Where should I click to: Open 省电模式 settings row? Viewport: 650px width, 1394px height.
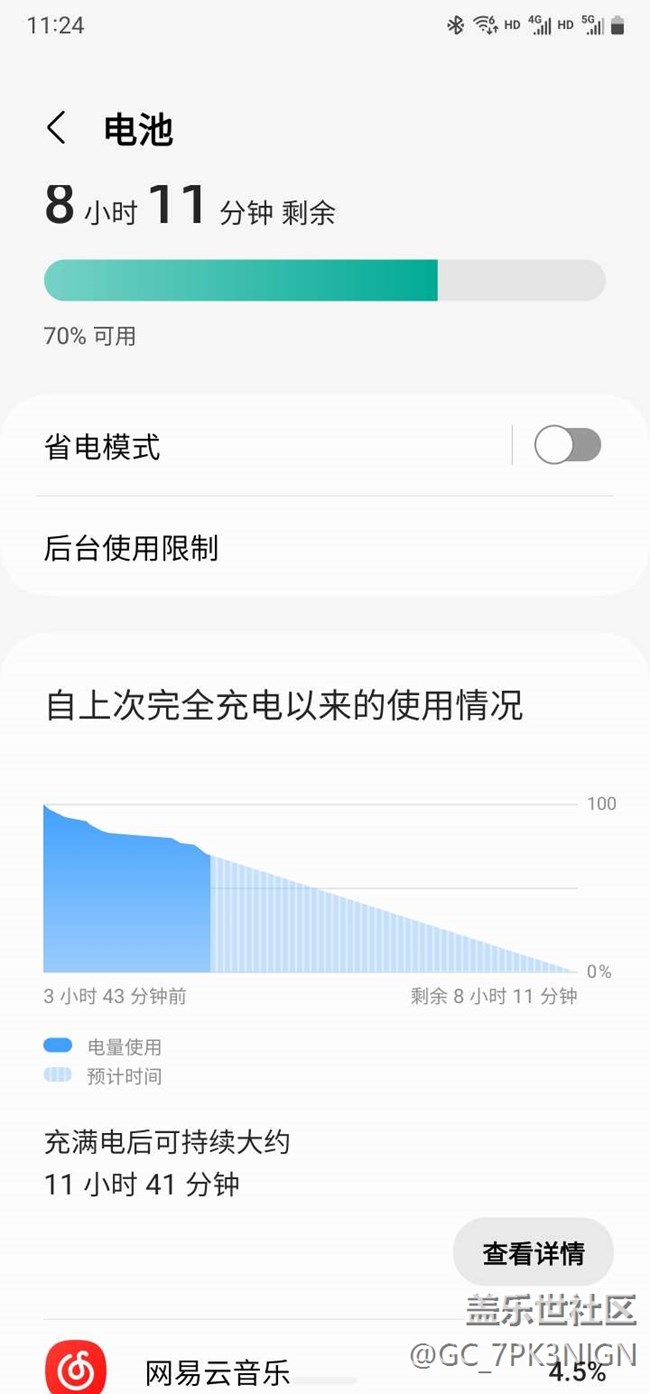[270, 446]
